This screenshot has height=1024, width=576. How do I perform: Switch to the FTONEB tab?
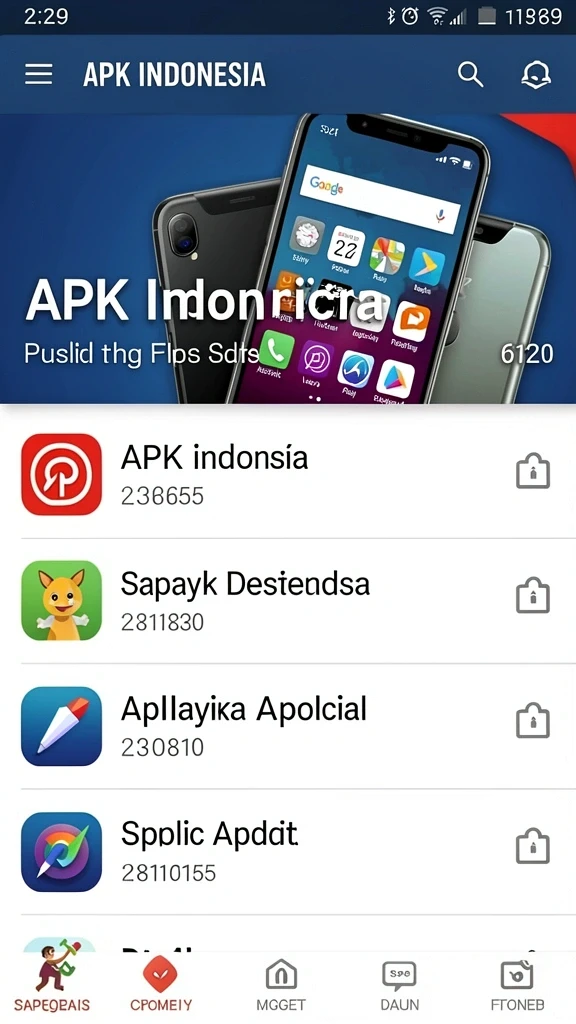517,986
